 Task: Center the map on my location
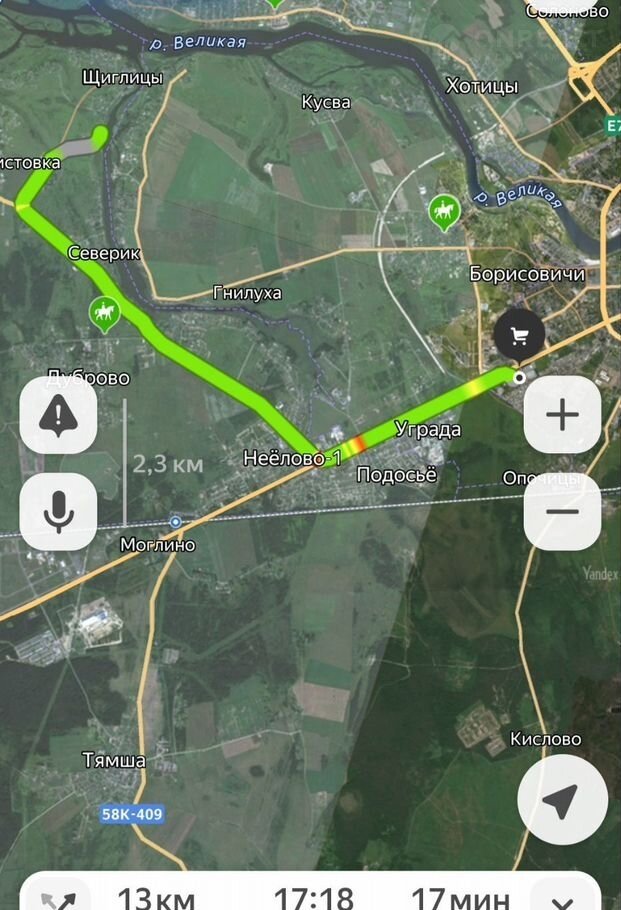562,799
